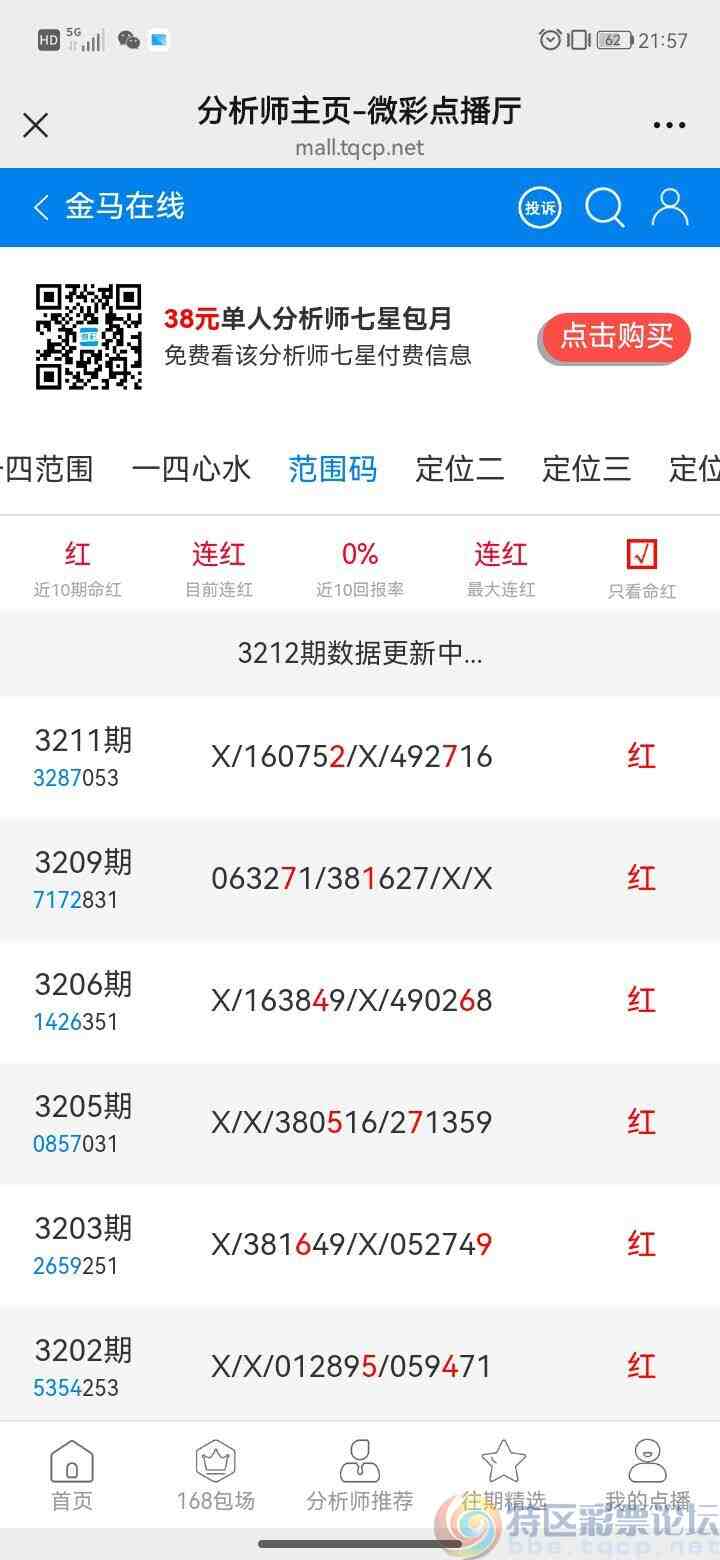Select the 一四心水 tab
The image size is (720, 1560).
pyautogui.click(x=191, y=469)
